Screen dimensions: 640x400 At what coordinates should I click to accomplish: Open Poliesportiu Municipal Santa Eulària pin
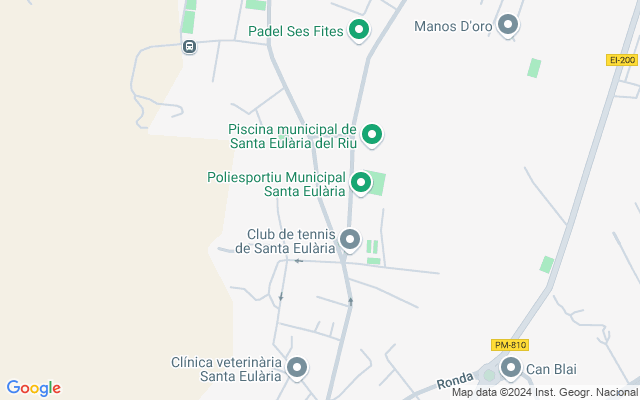pyautogui.click(x=361, y=183)
